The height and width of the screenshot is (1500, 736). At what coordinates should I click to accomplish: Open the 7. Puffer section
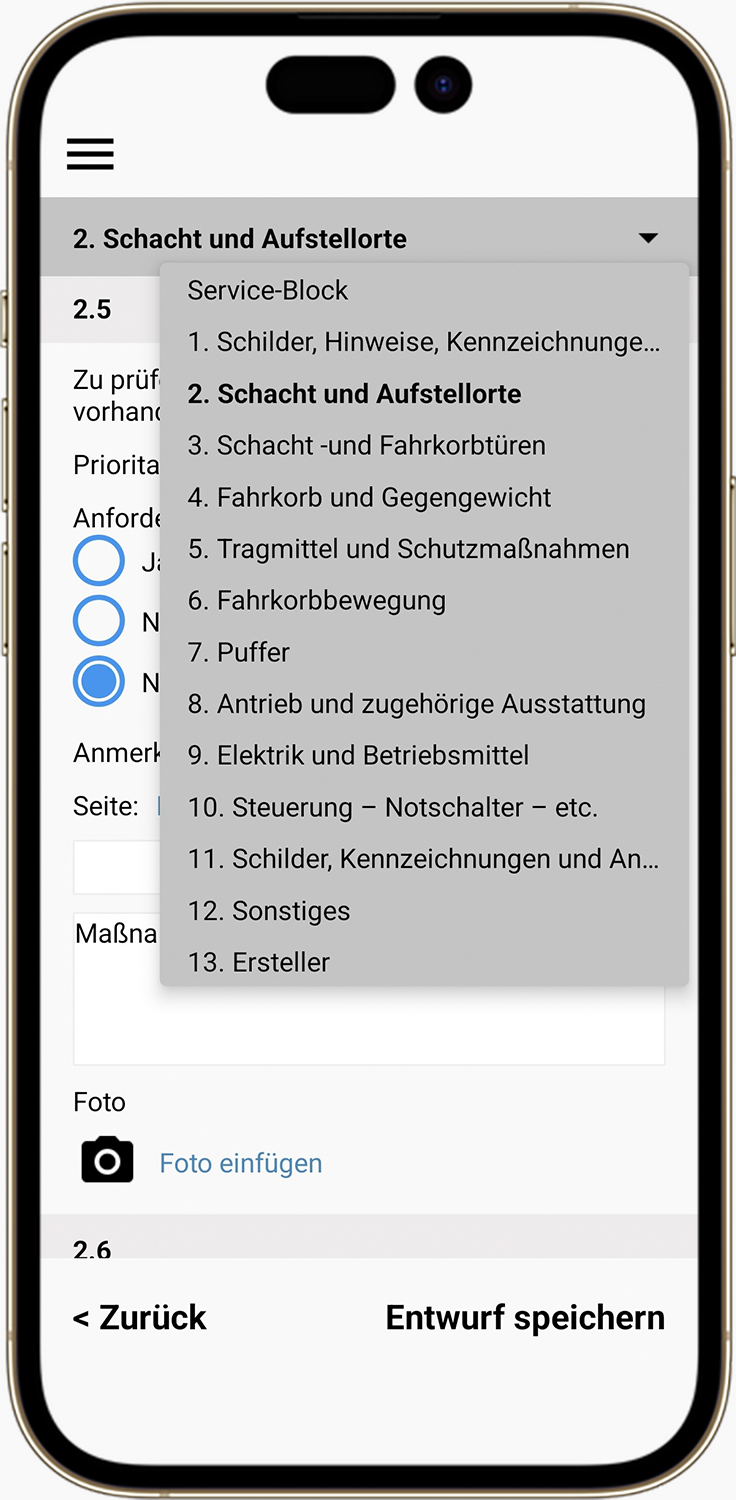point(238,653)
